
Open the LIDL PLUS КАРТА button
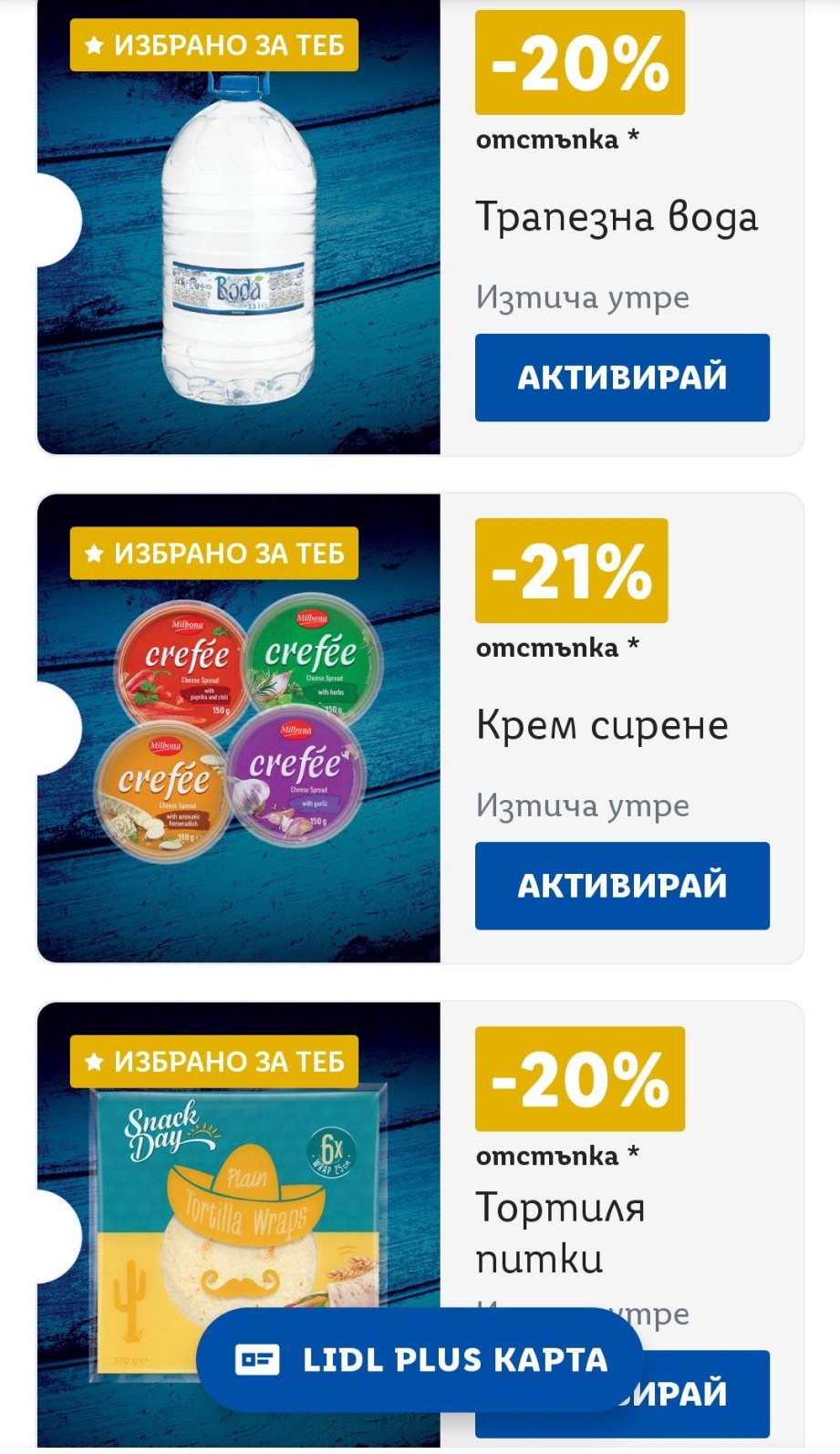tap(420, 1360)
